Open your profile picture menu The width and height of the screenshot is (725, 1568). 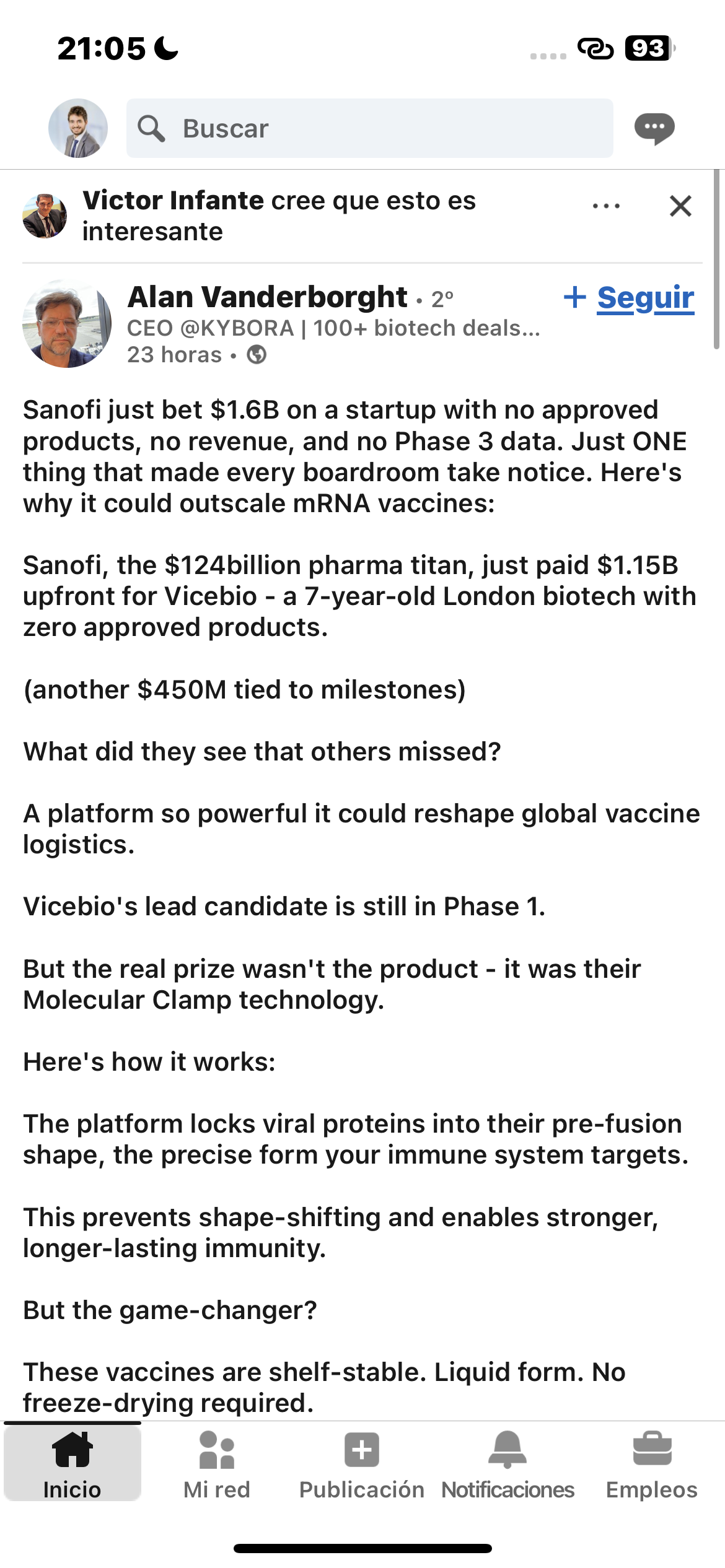click(x=78, y=128)
